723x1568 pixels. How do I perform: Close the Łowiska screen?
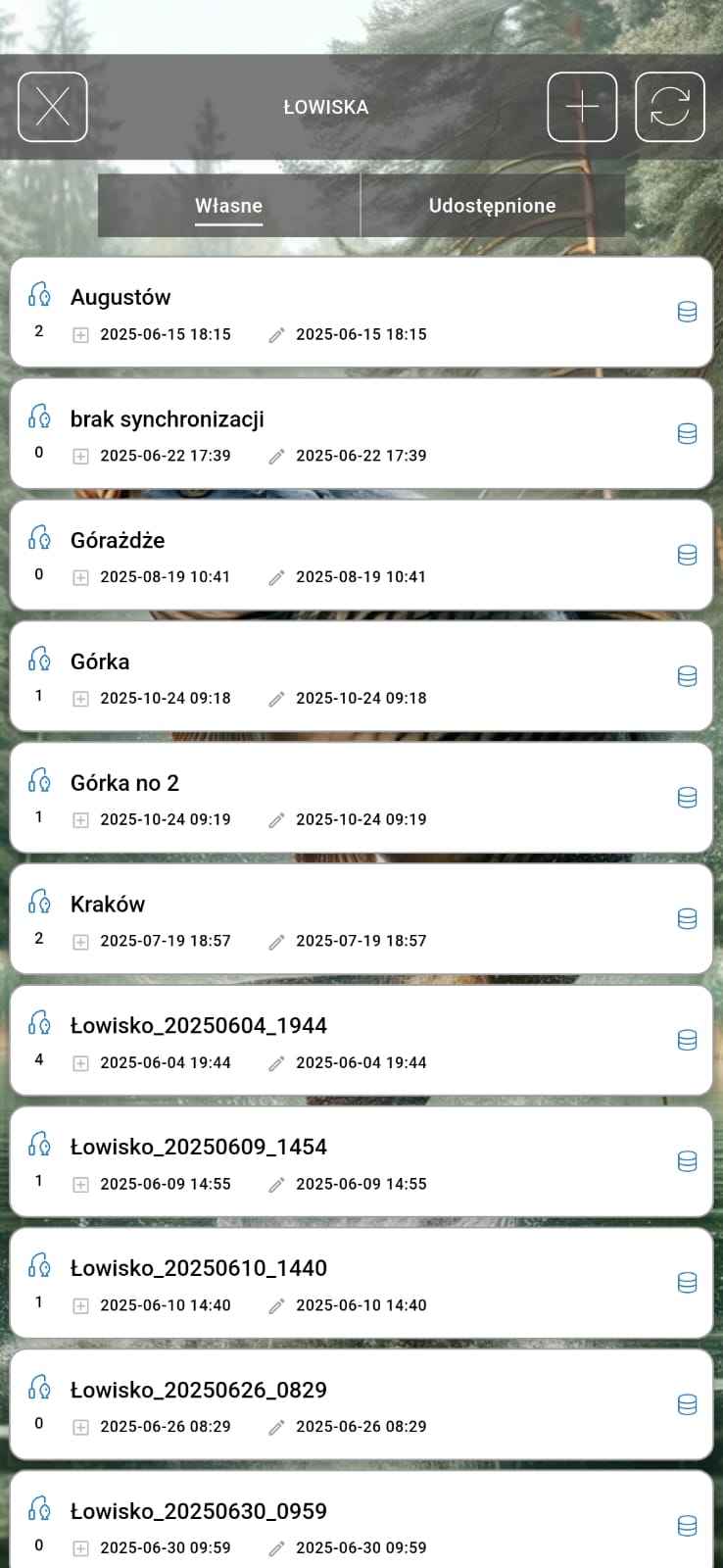tap(53, 107)
